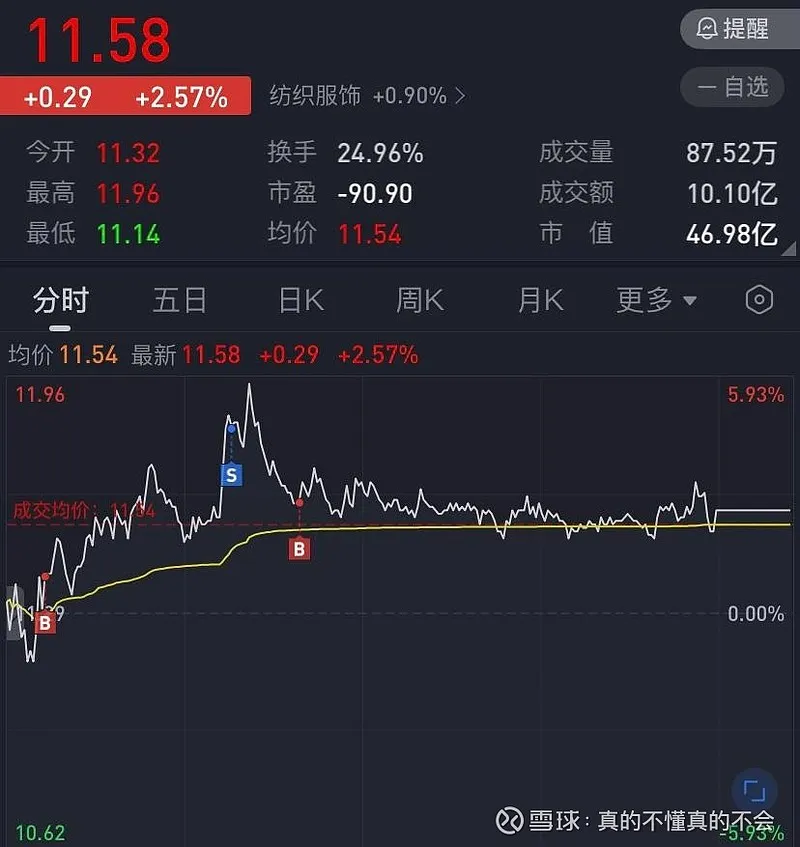Image resolution: width=800 pixels, height=847 pixels.
Task: Open the 纺织服饰 sector link
Action: pos(367,96)
